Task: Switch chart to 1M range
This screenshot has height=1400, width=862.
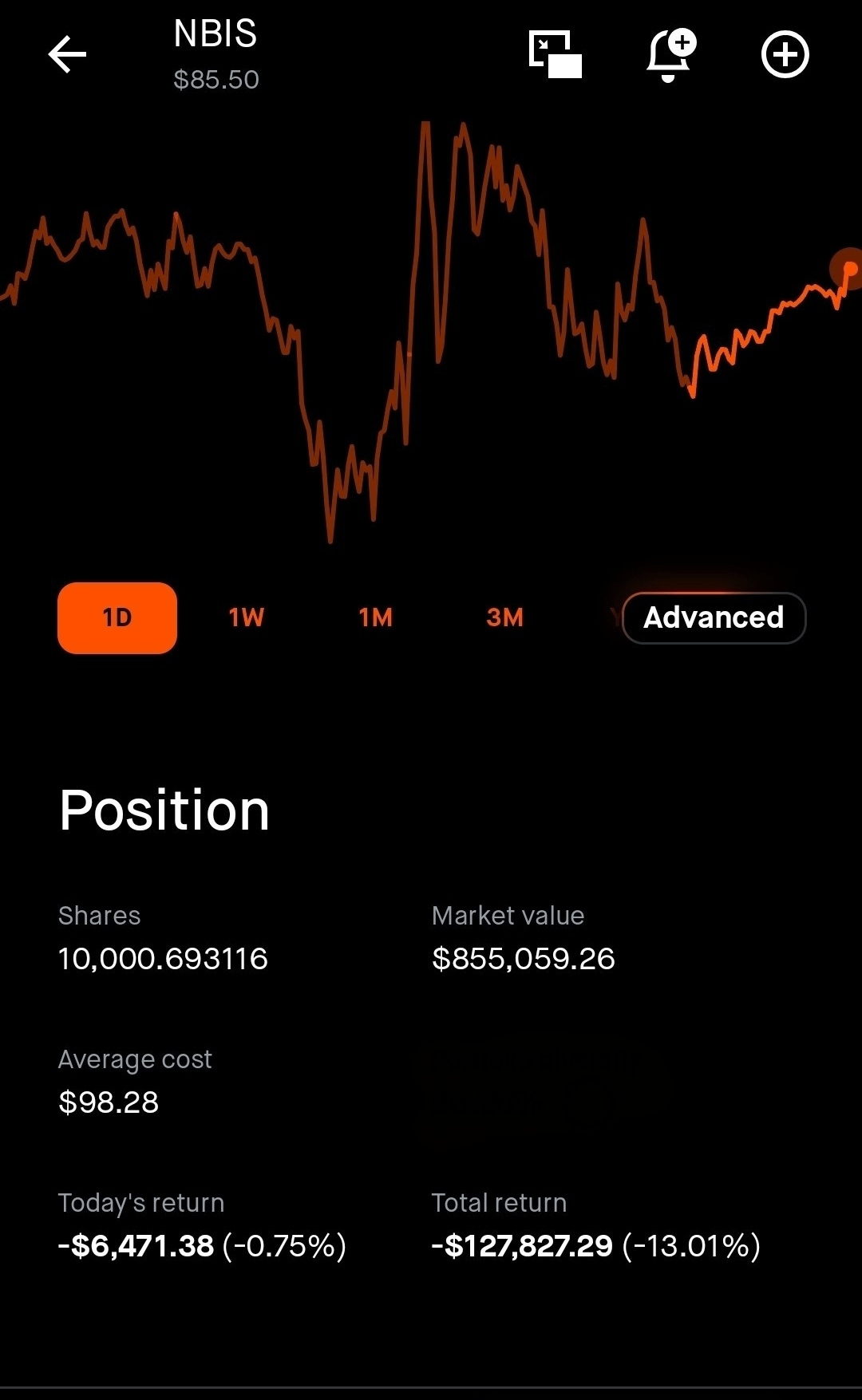Action: pos(375,617)
